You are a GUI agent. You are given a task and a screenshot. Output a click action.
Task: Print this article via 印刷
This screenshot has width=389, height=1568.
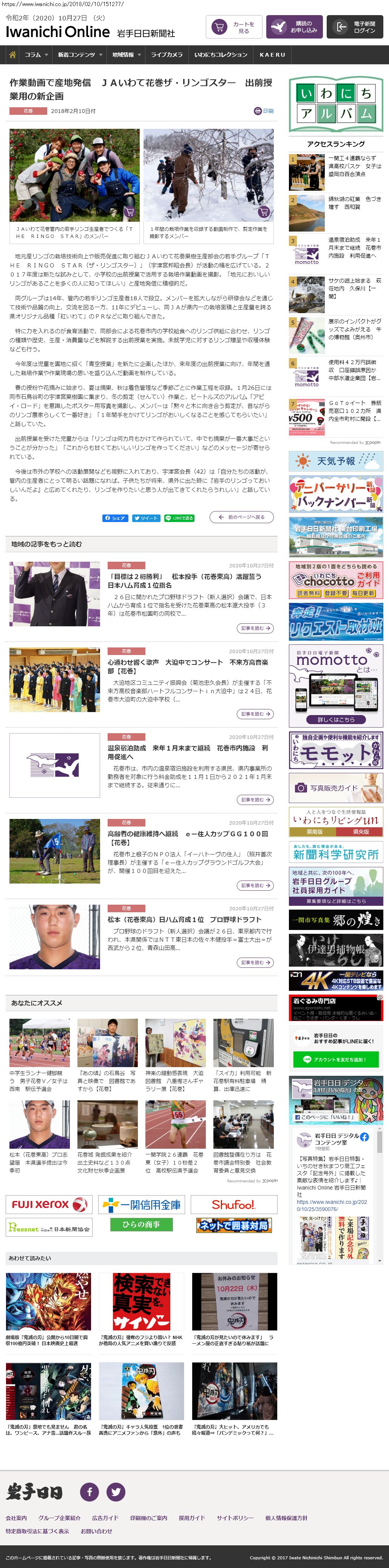point(264,111)
